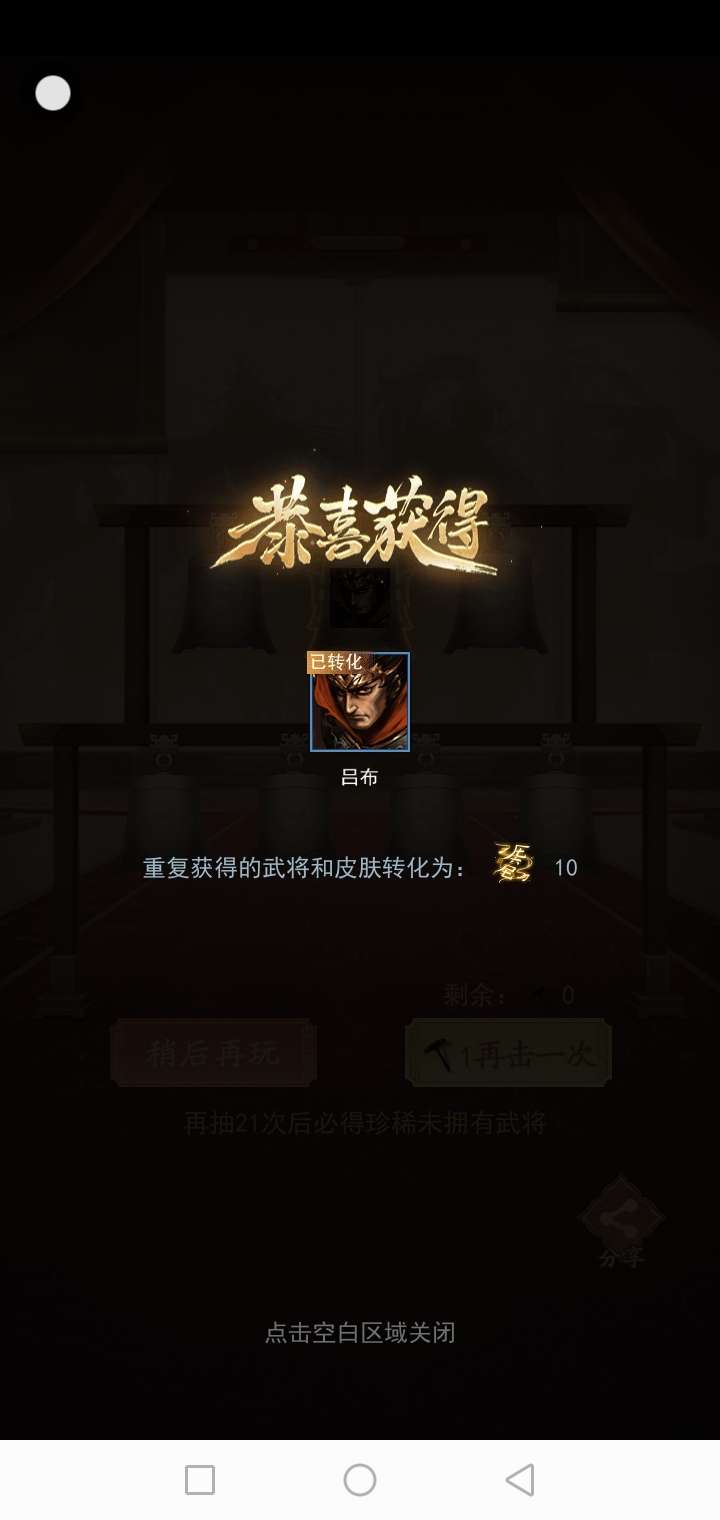The height and width of the screenshot is (1520, 720).
Task: Go back with system back button
Action: (519, 1480)
